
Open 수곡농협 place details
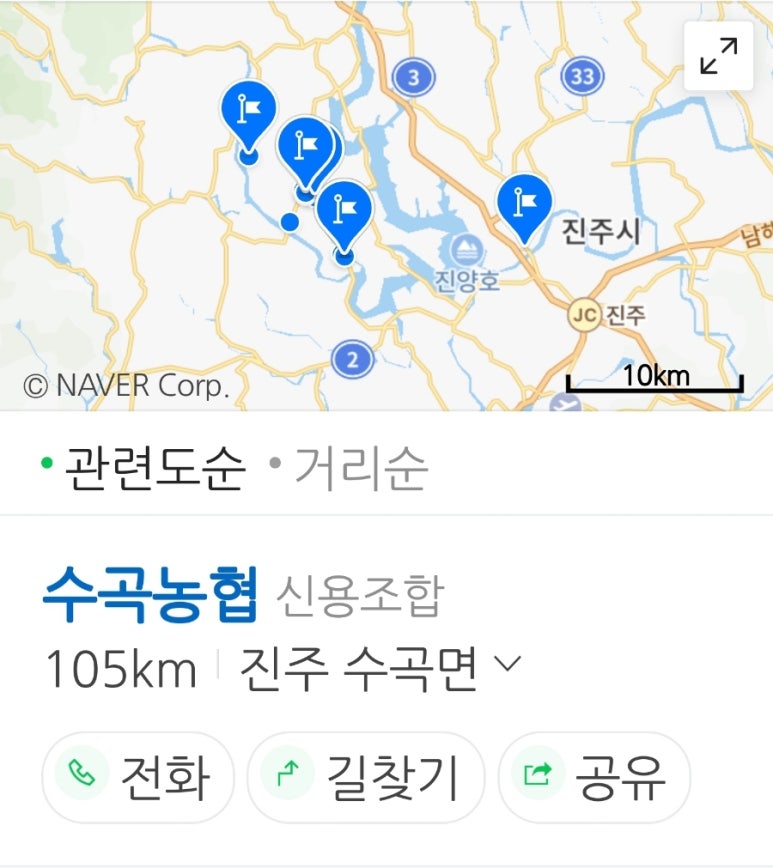tap(151, 594)
